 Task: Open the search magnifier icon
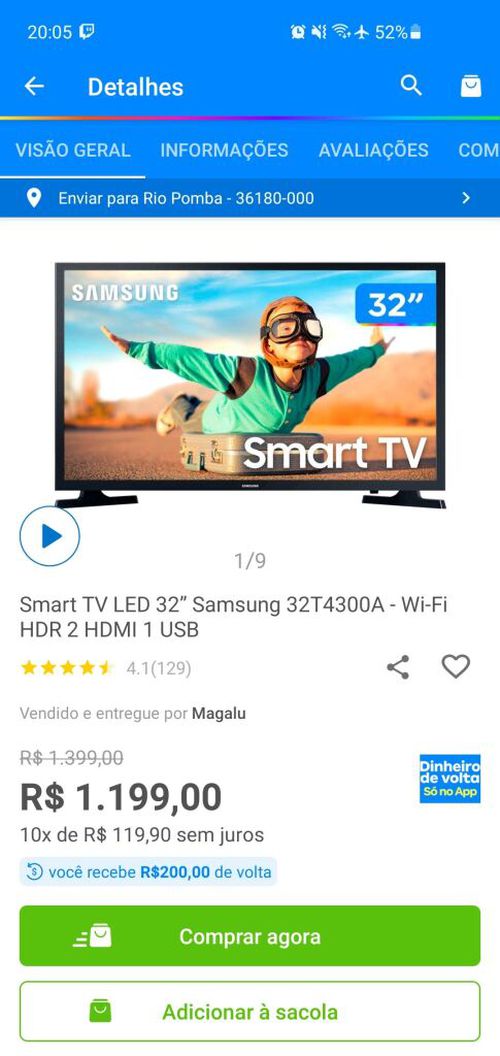(411, 86)
